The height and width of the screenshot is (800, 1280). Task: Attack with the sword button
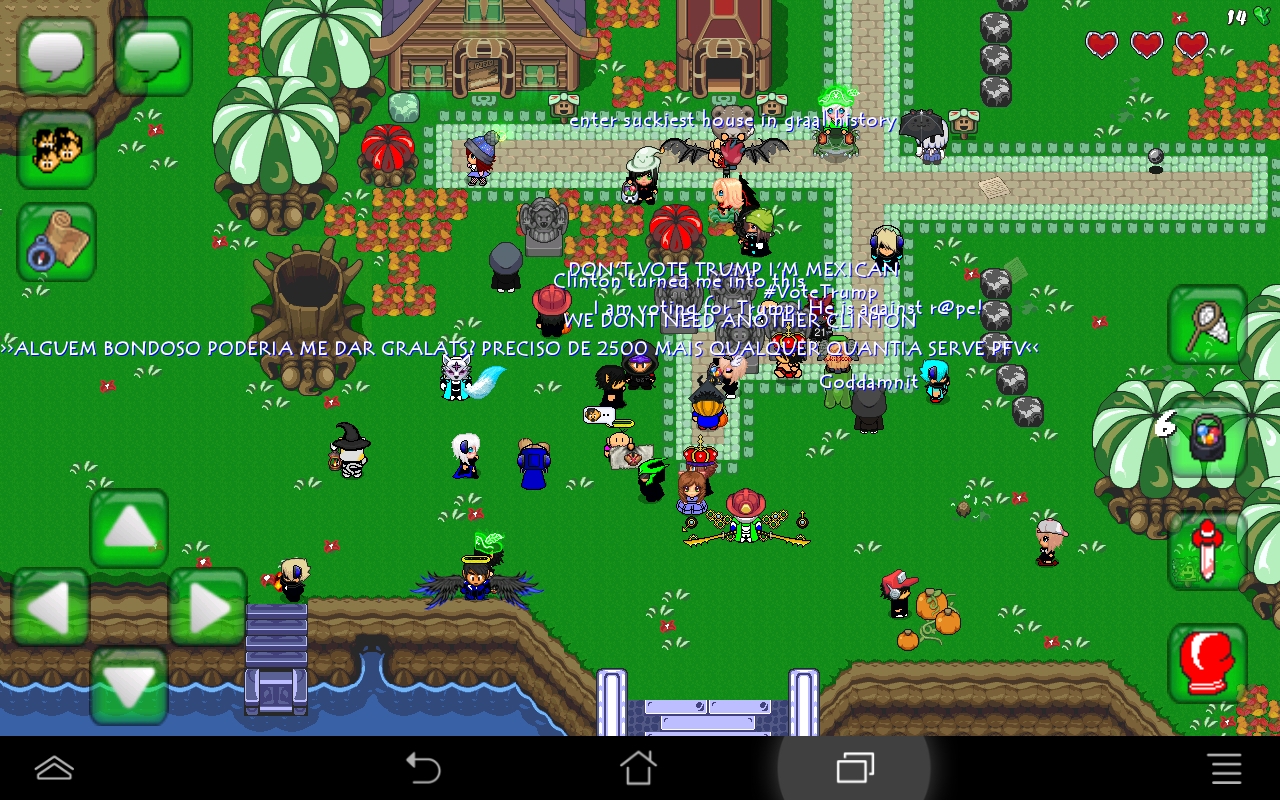click(x=1207, y=551)
